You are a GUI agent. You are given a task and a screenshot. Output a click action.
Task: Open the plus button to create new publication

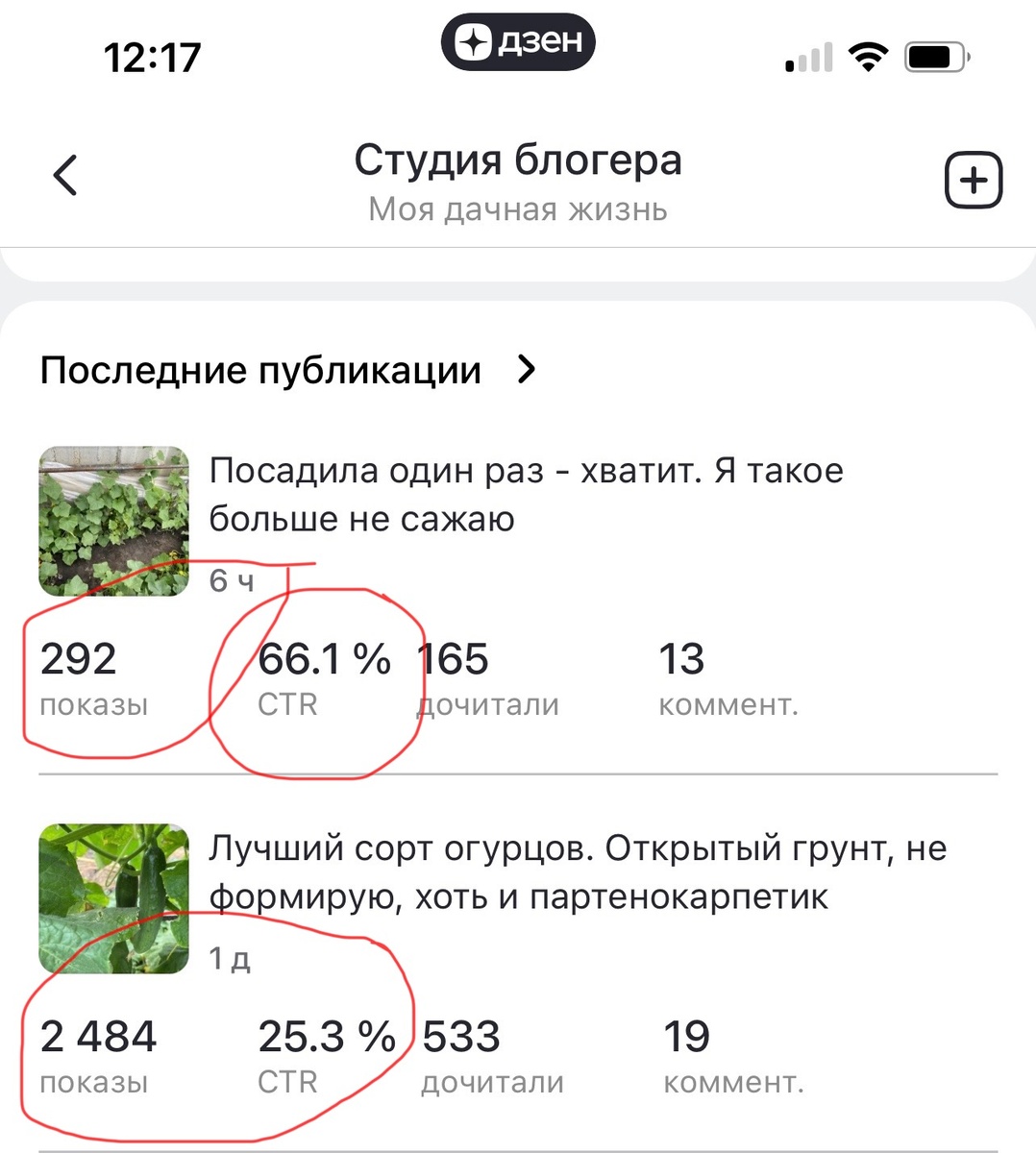coord(974,179)
